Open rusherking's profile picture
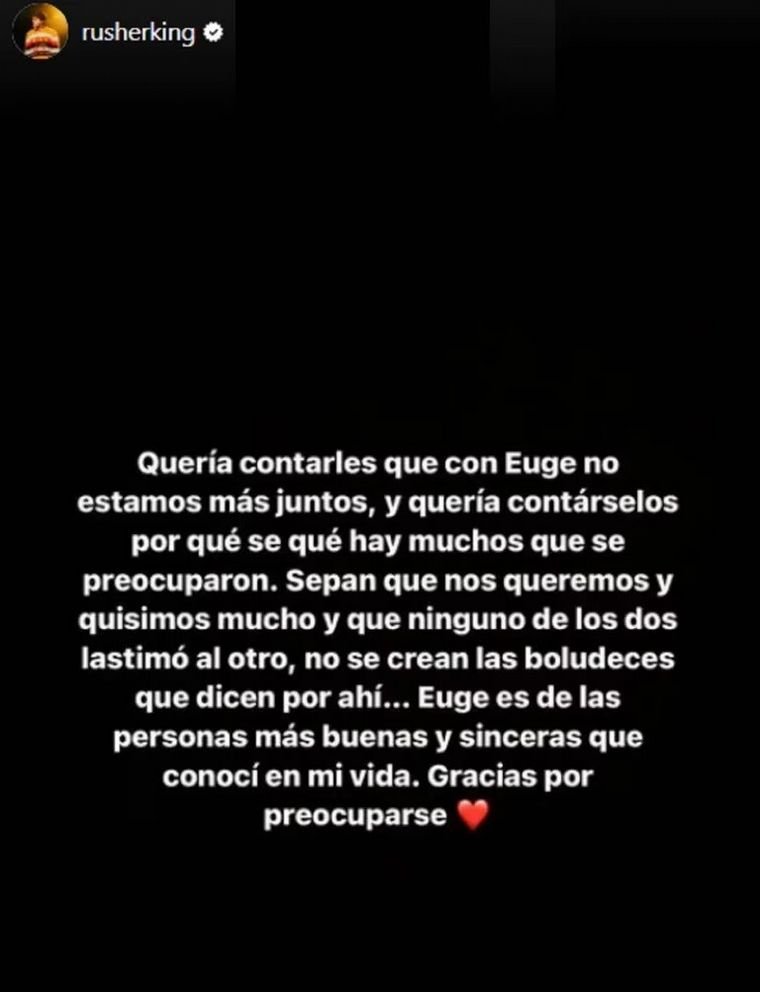This screenshot has width=760, height=992. [x=40, y=34]
